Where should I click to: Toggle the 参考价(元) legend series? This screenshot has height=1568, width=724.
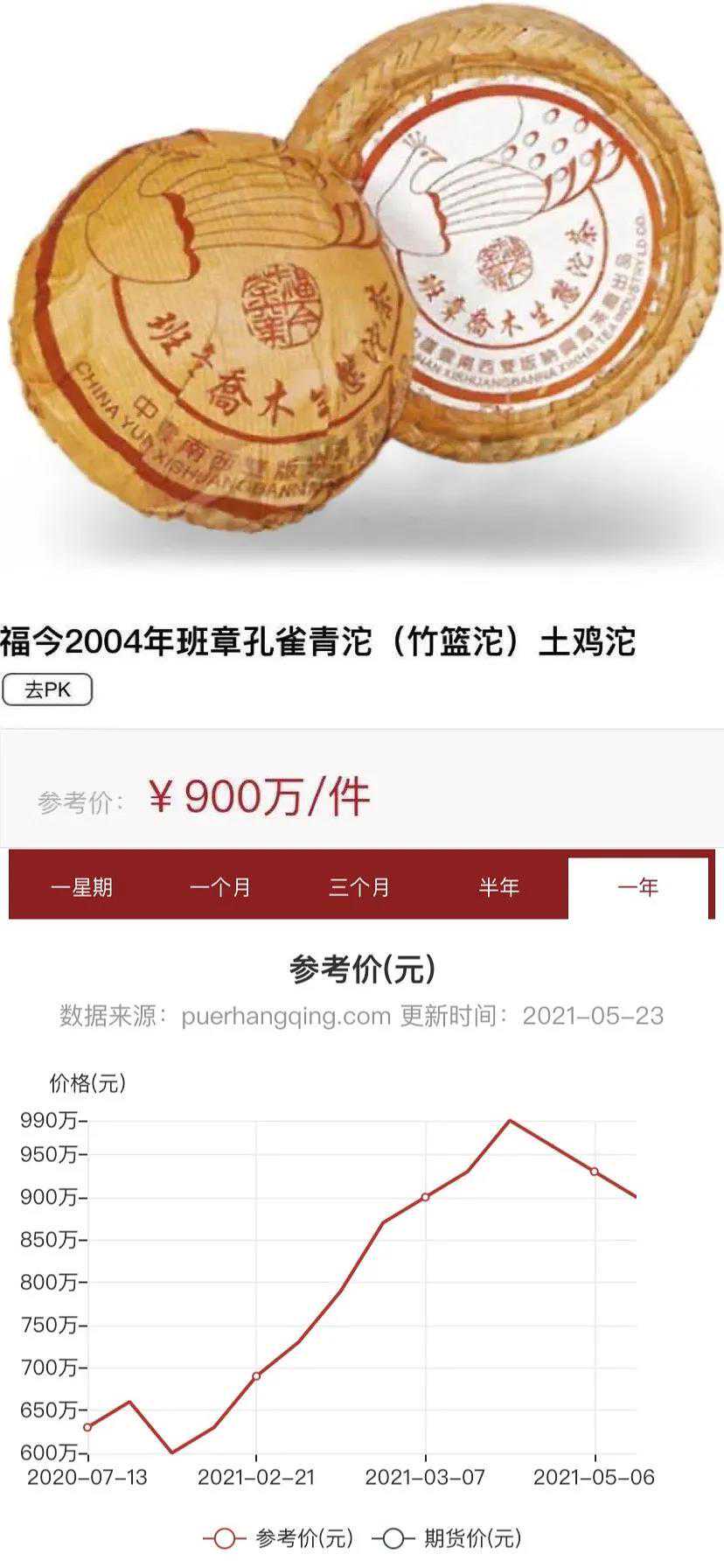click(x=280, y=1537)
